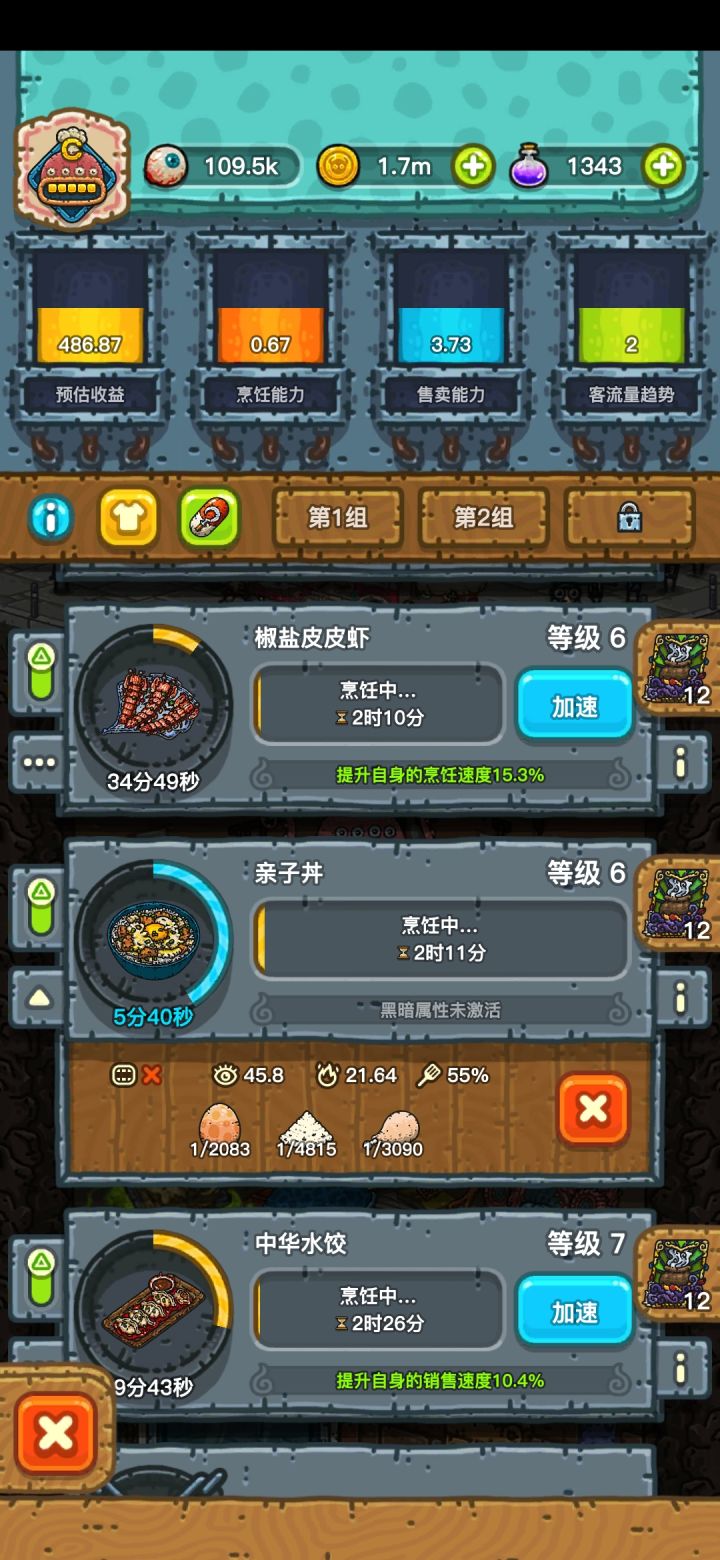Close the ingredient panel with the orange X
This screenshot has width=720, height=1560.
pyautogui.click(x=592, y=1110)
